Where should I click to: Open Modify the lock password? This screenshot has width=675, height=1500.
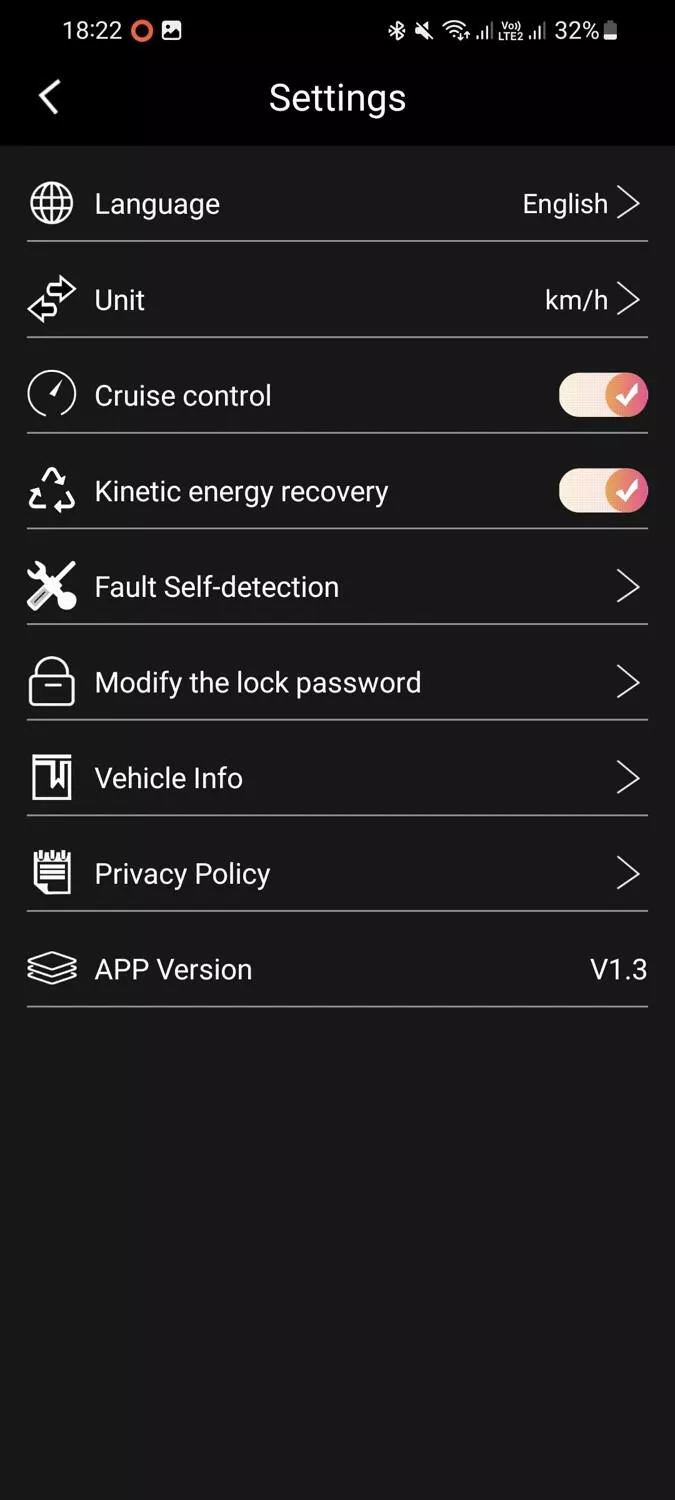pos(337,683)
